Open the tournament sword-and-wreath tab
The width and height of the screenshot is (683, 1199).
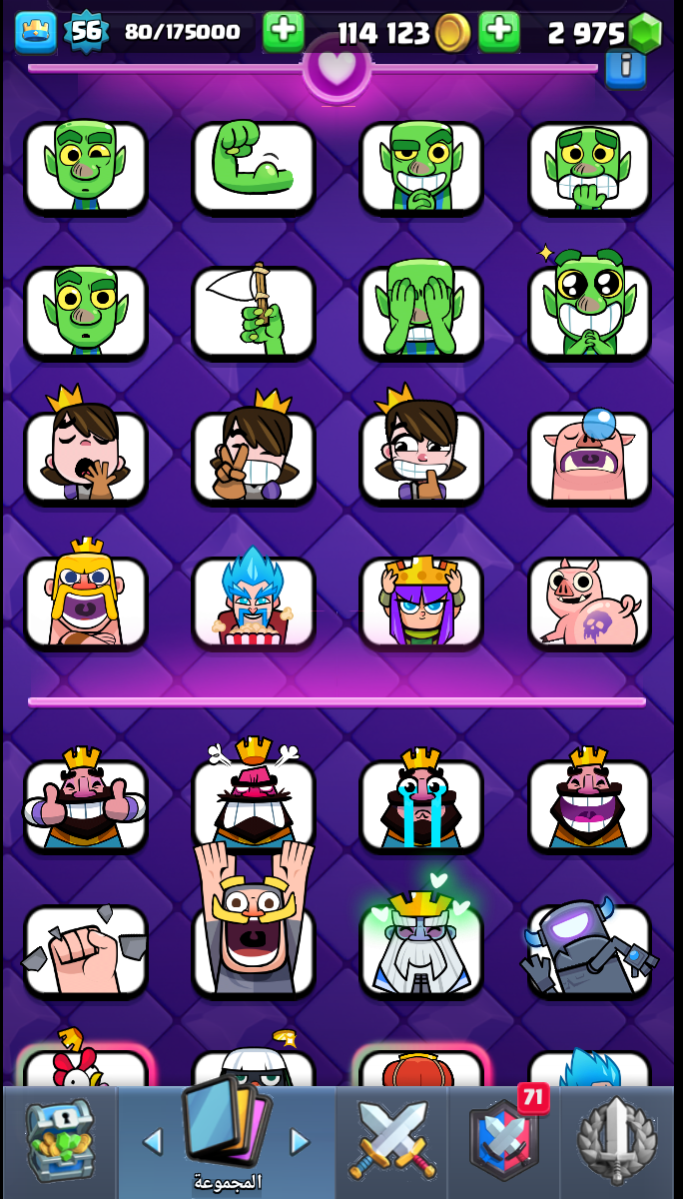618,1142
